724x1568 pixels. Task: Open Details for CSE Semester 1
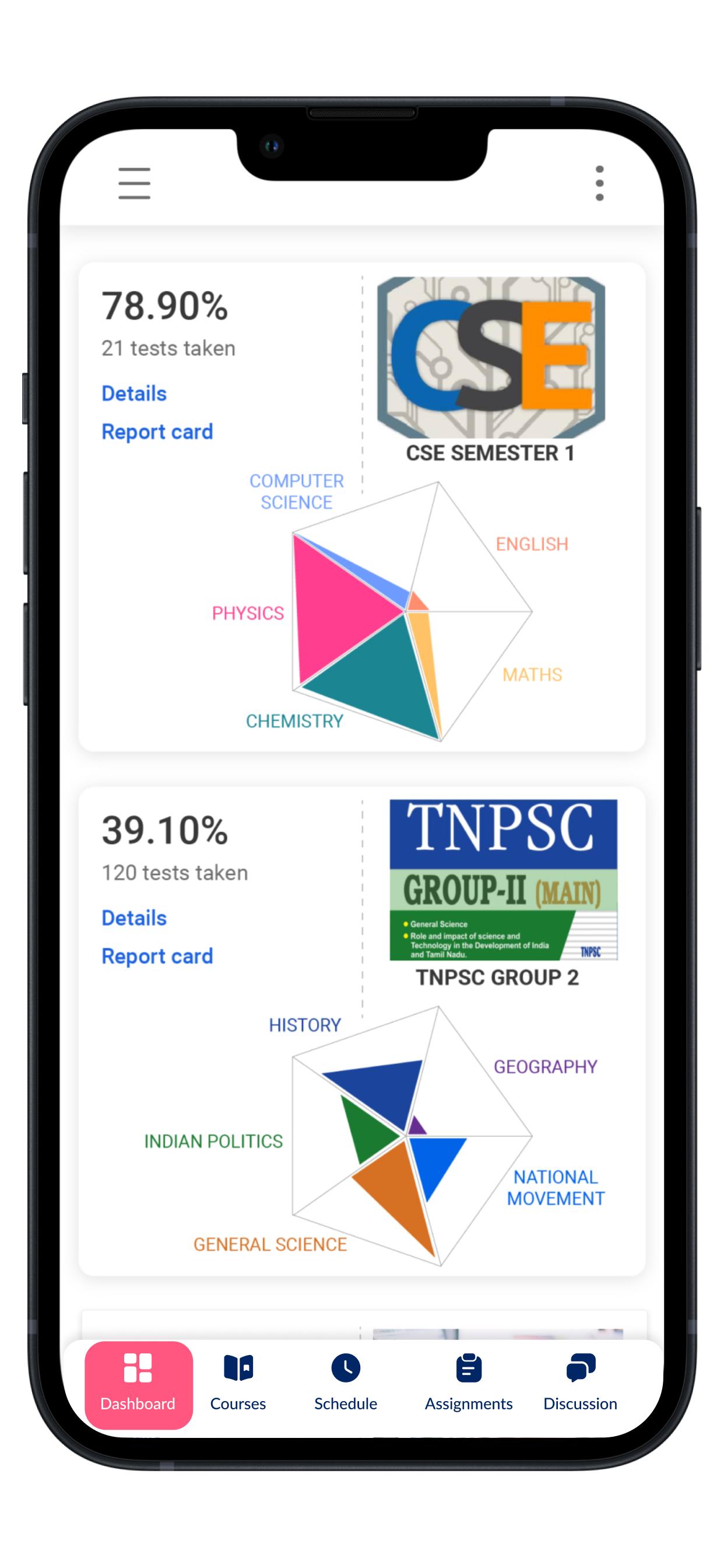coord(134,393)
